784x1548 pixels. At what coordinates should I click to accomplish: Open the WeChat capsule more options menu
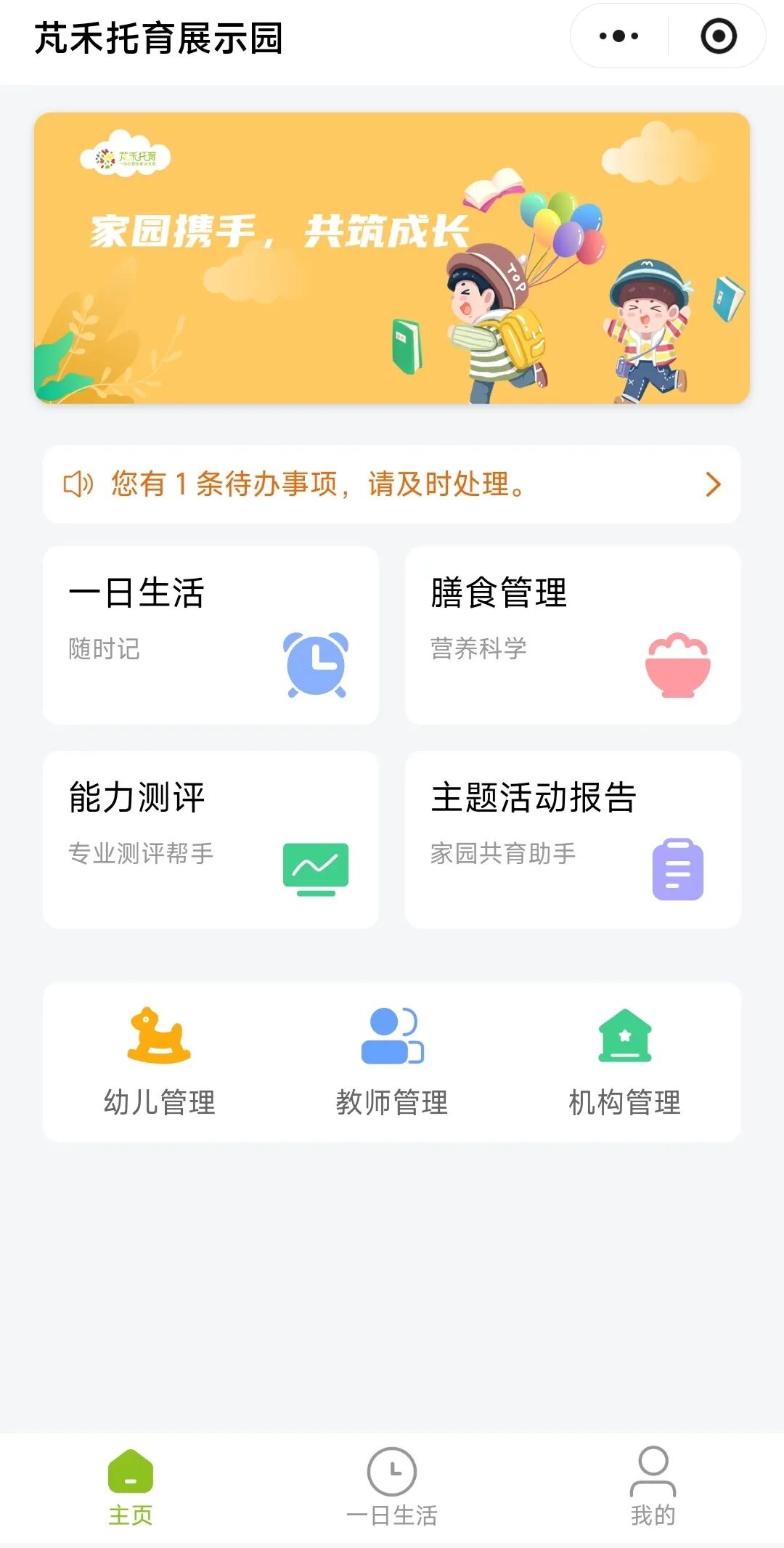point(618,34)
